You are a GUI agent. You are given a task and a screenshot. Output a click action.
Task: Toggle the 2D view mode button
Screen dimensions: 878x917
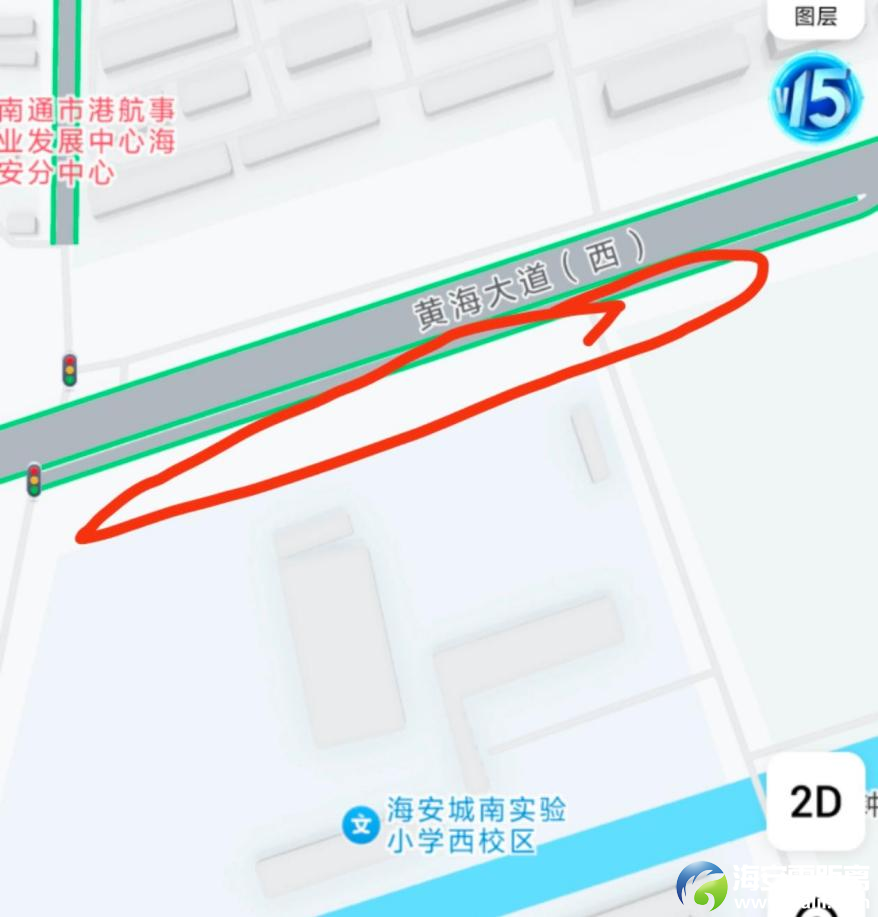816,801
